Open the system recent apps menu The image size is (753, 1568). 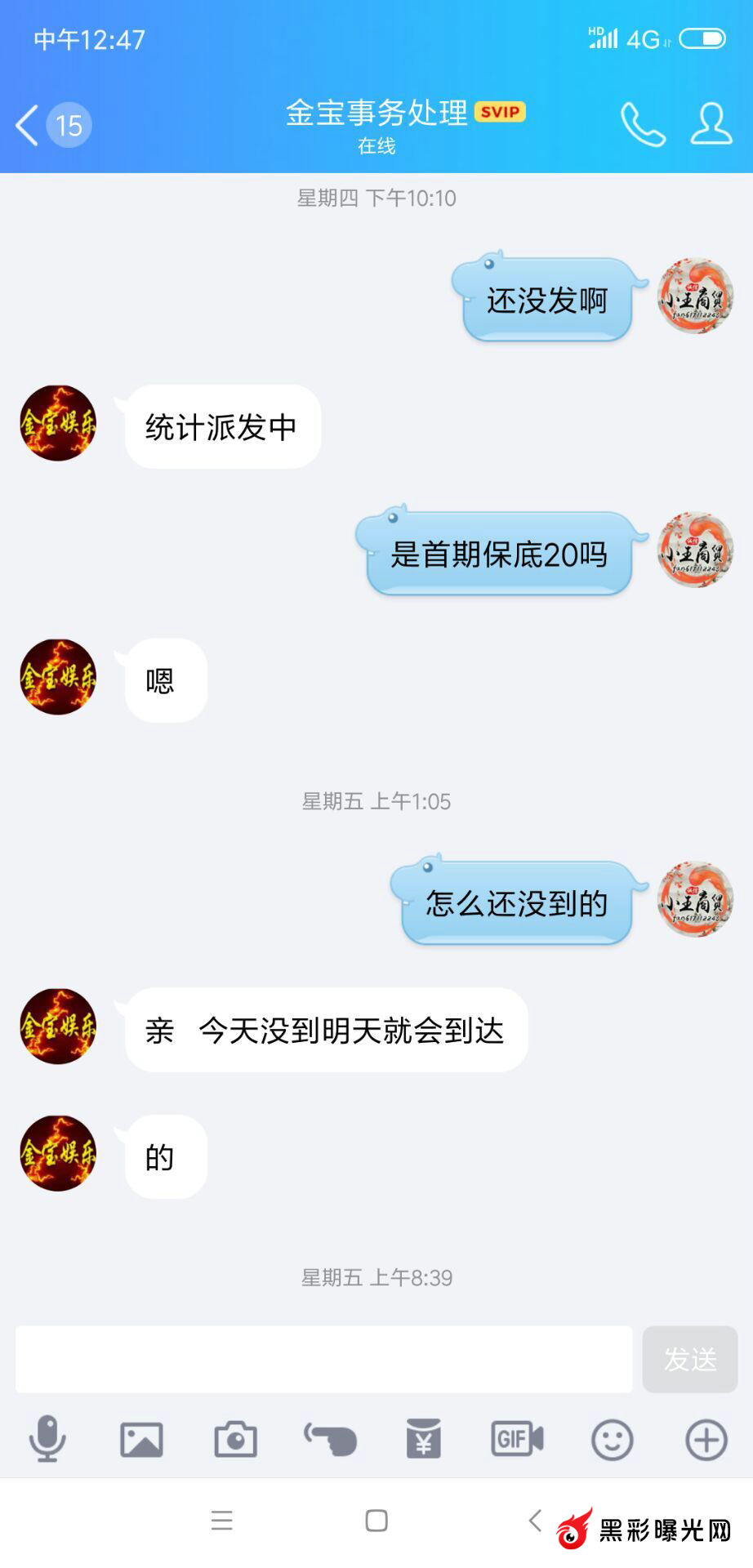click(x=221, y=1521)
